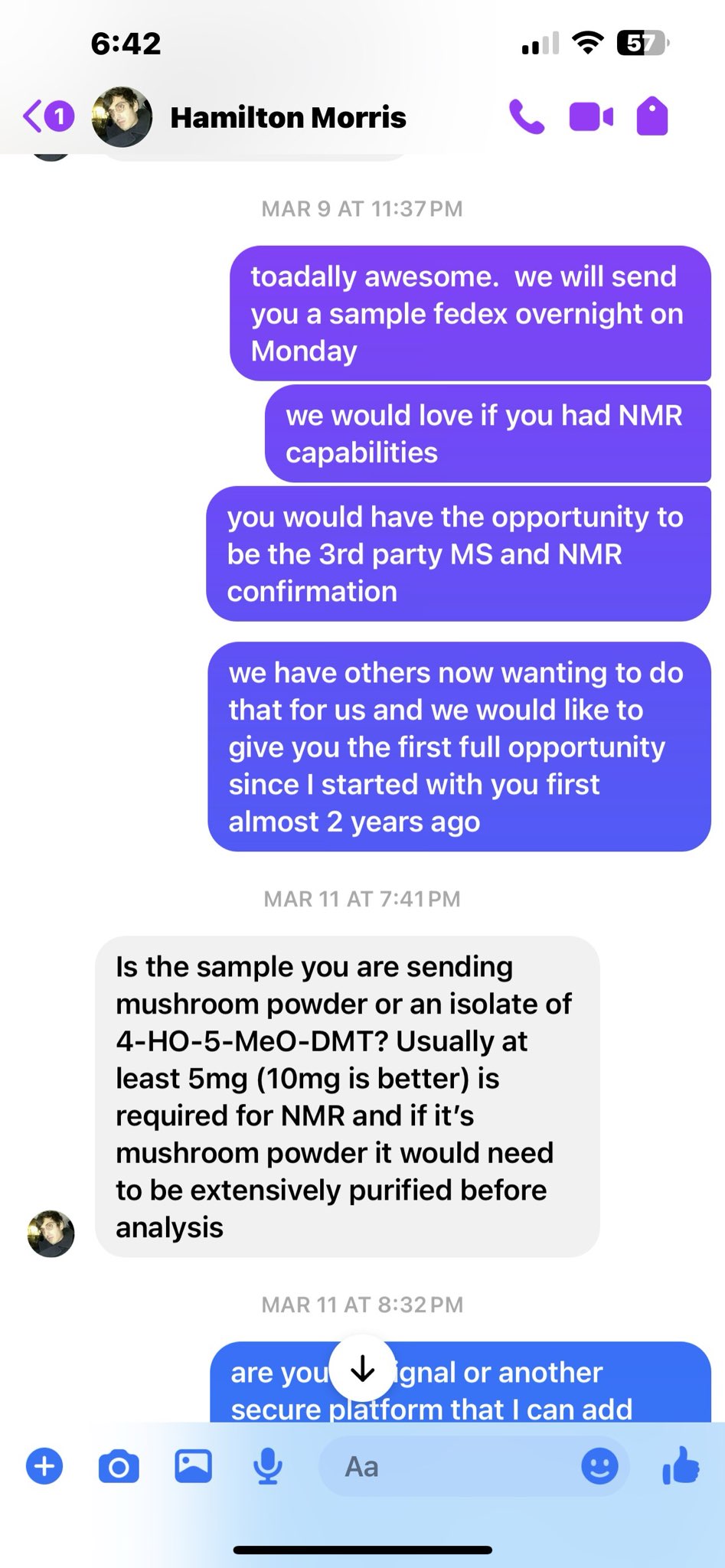Start a voice call with Hamilton Morris
Screen dimensions: 725x1568
click(x=527, y=117)
